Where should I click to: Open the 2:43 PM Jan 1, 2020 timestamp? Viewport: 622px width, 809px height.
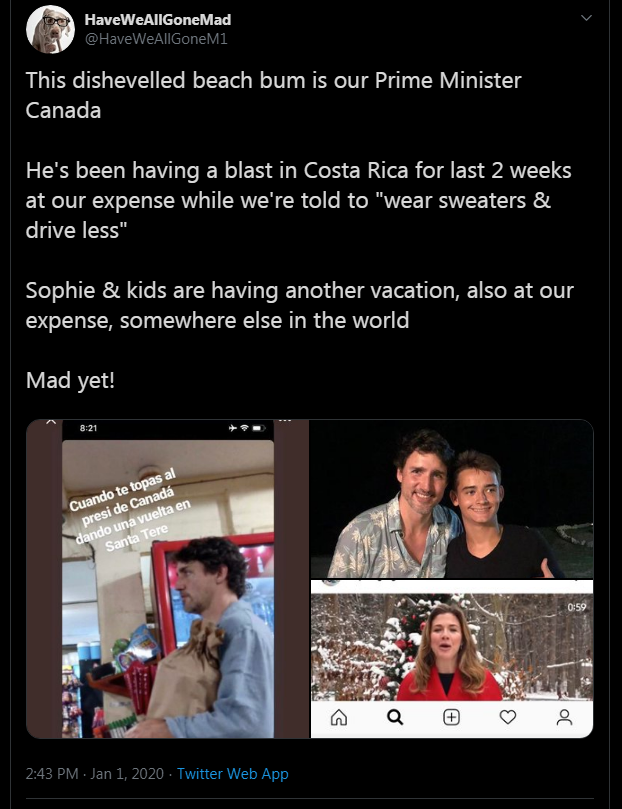coord(95,774)
